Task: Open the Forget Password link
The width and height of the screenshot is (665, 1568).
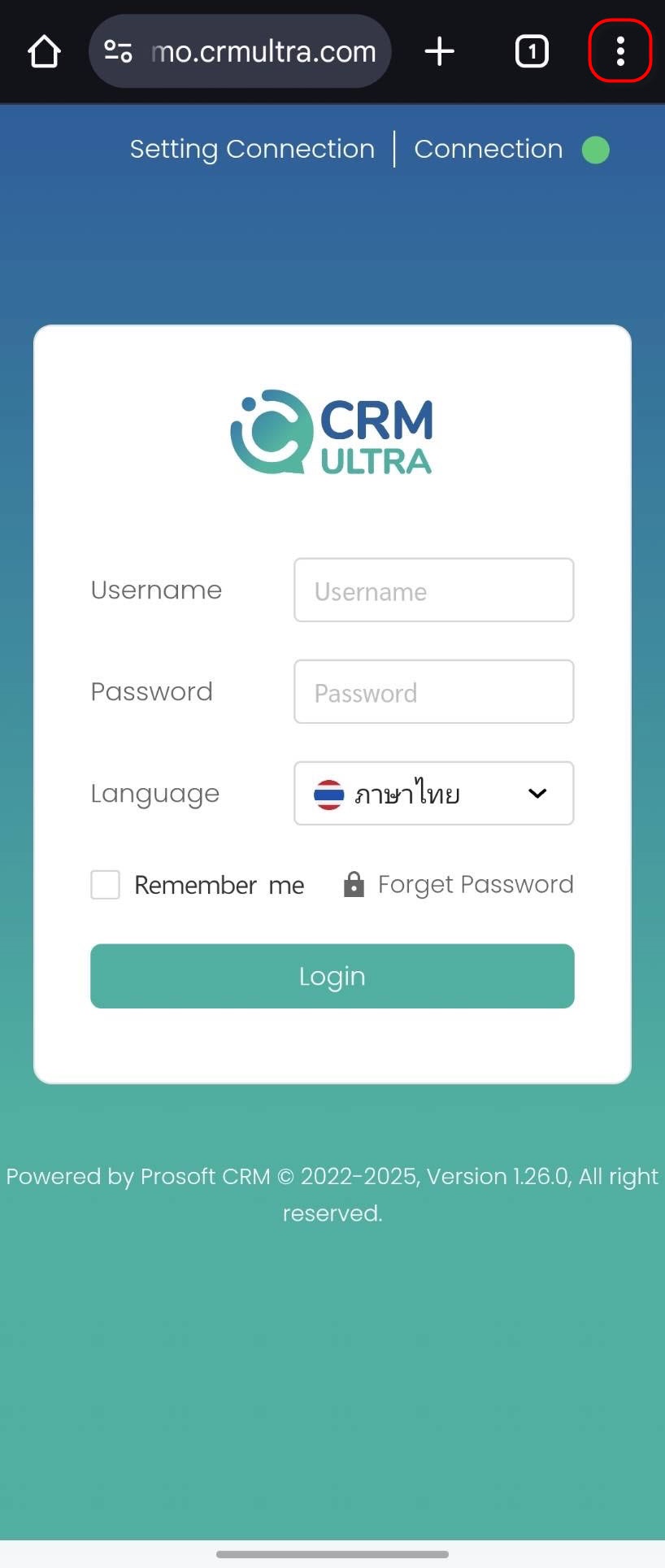Action: coord(476,885)
